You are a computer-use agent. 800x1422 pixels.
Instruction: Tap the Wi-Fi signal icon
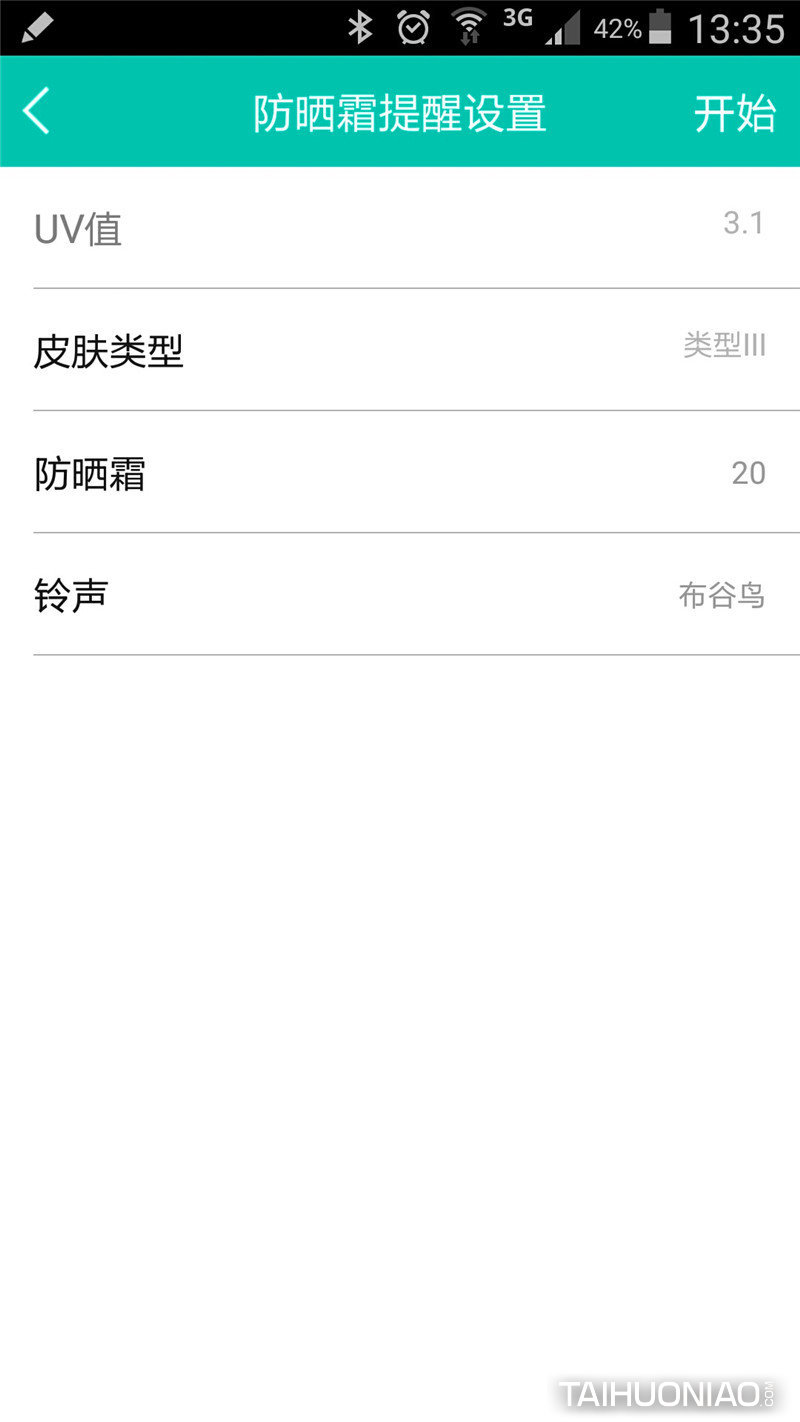pyautogui.click(x=467, y=27)
